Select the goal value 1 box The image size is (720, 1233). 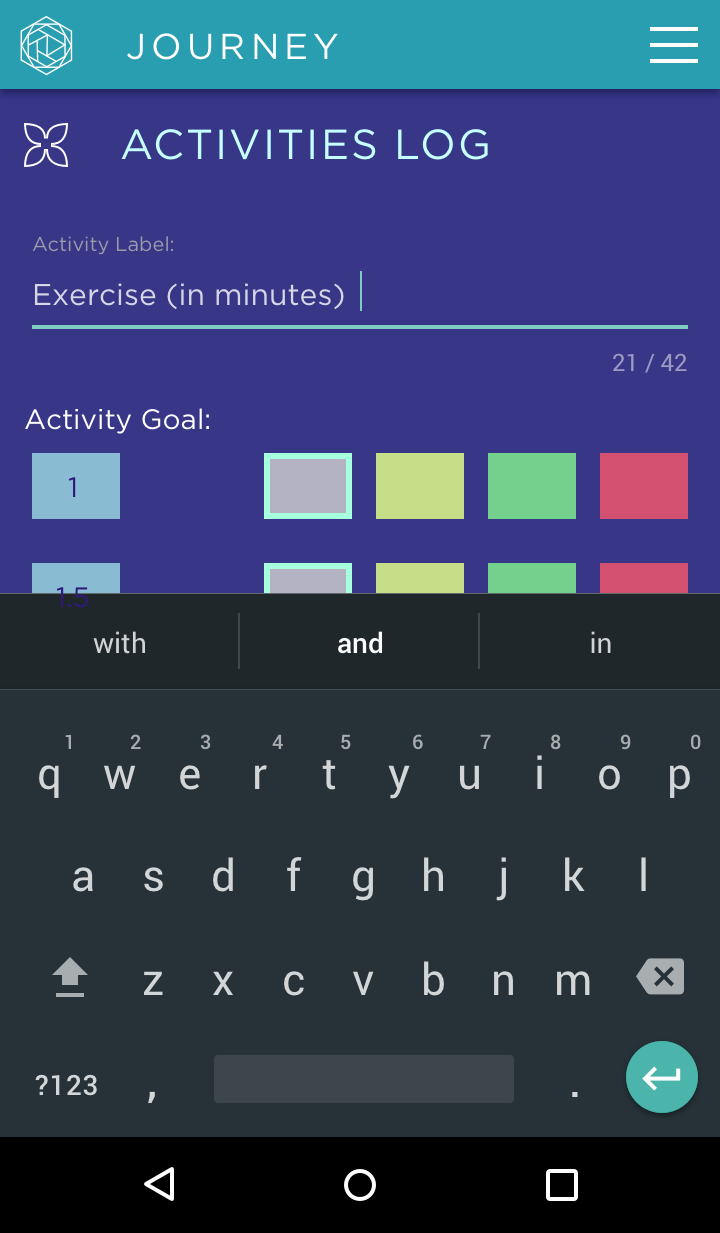click(x=76, y=486)
